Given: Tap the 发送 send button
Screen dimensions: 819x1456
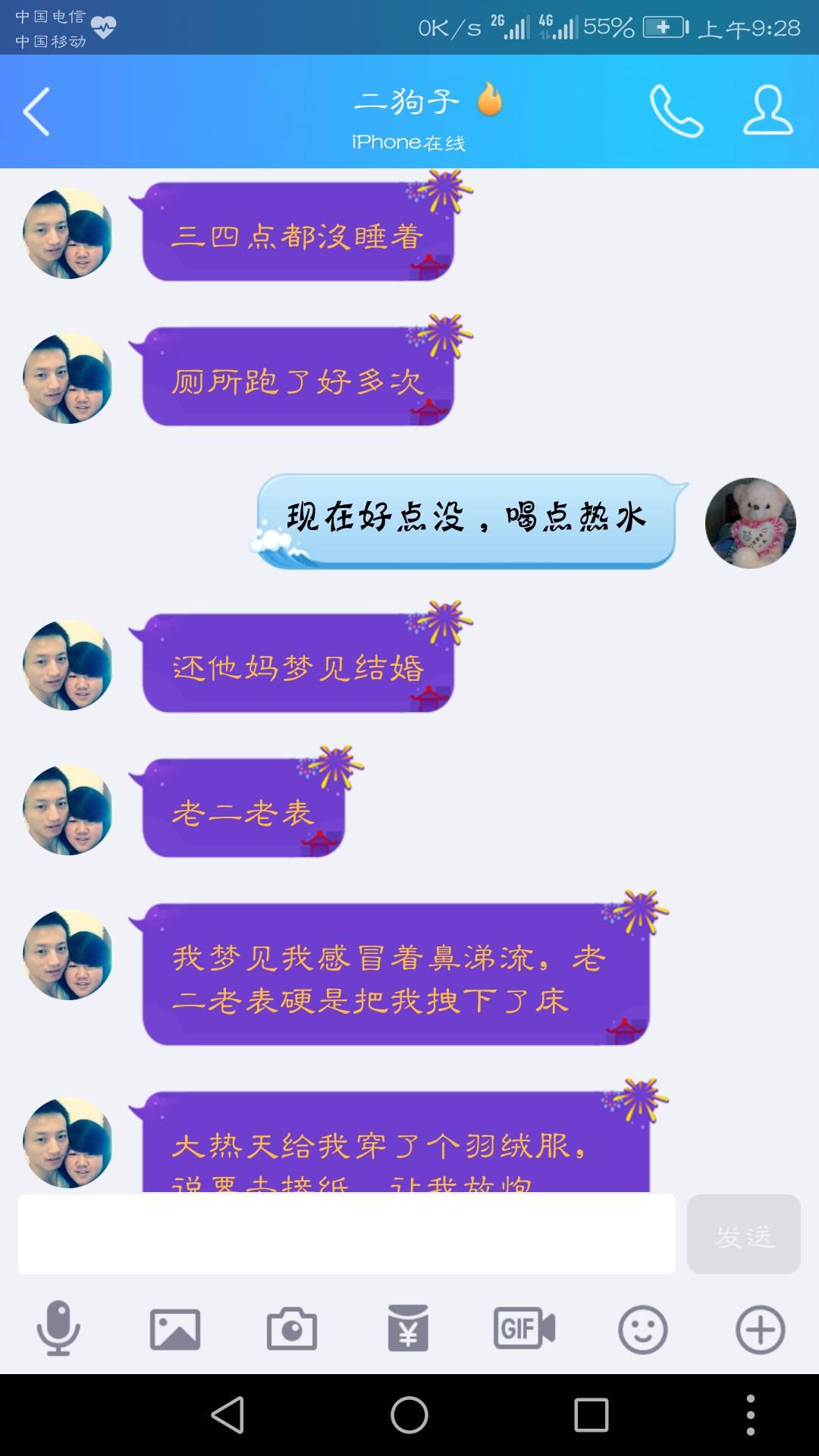Looking at the screenshot, I should coord(743,1234).
